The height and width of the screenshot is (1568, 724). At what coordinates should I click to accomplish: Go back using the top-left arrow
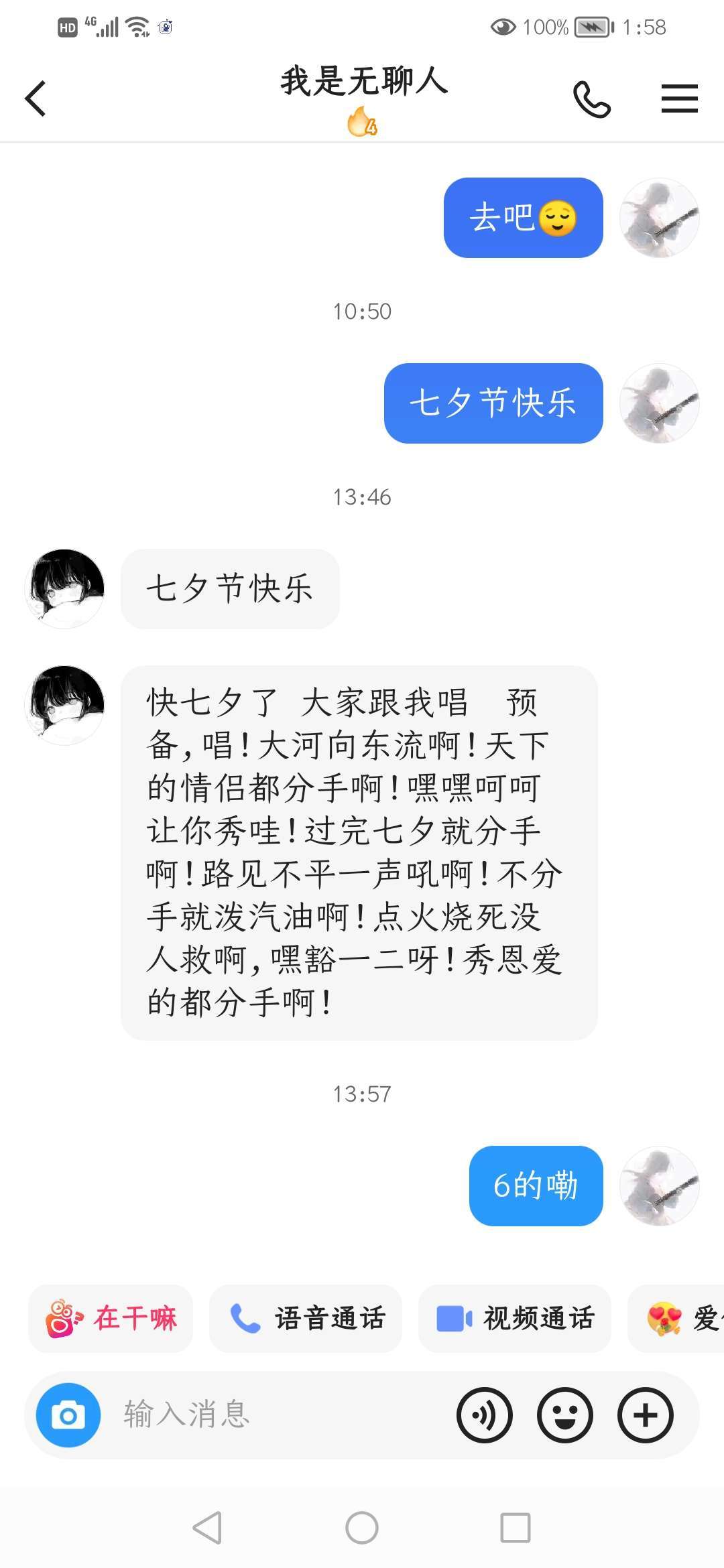click(x=36, y=99)
